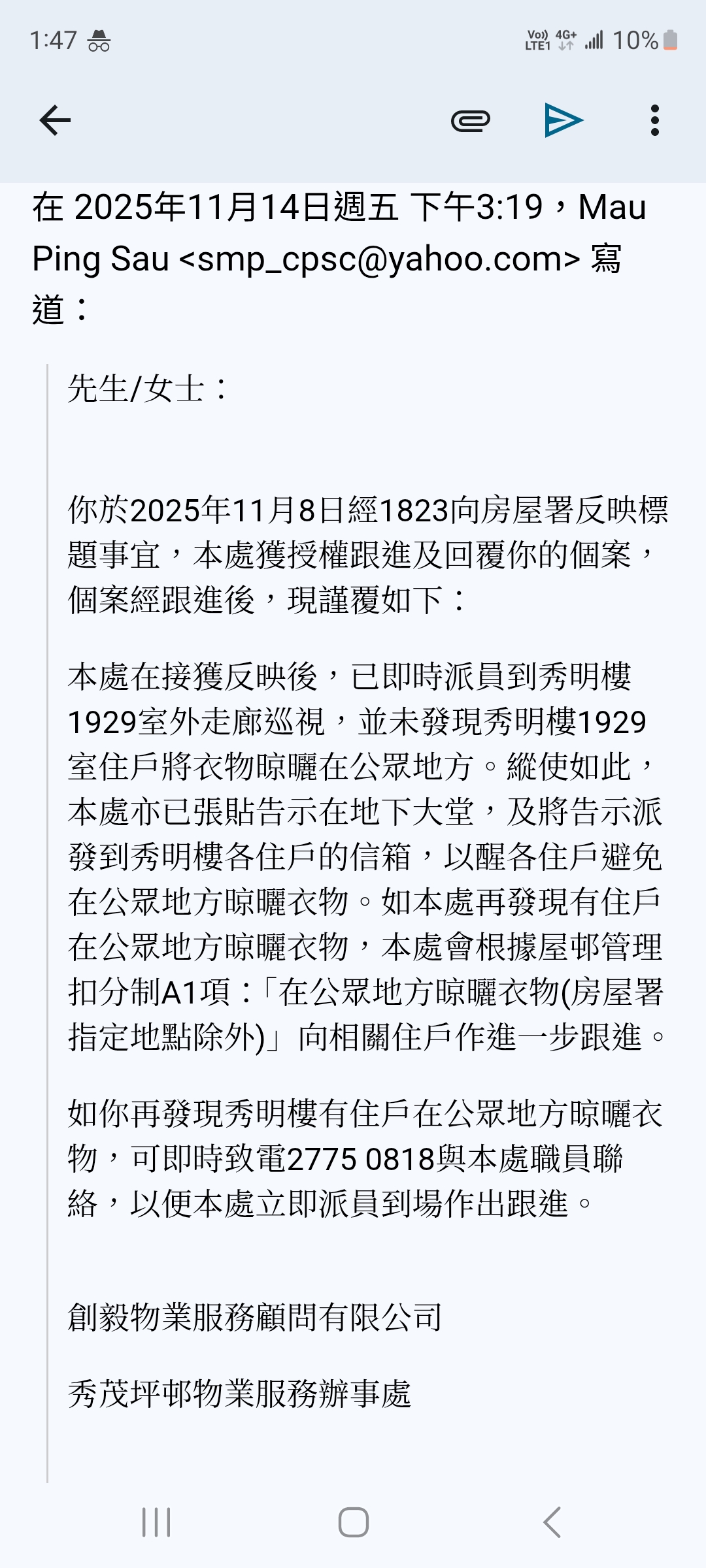Open the three-dot overflow menu
706x1568 pixels.
(x=654, y=120)
